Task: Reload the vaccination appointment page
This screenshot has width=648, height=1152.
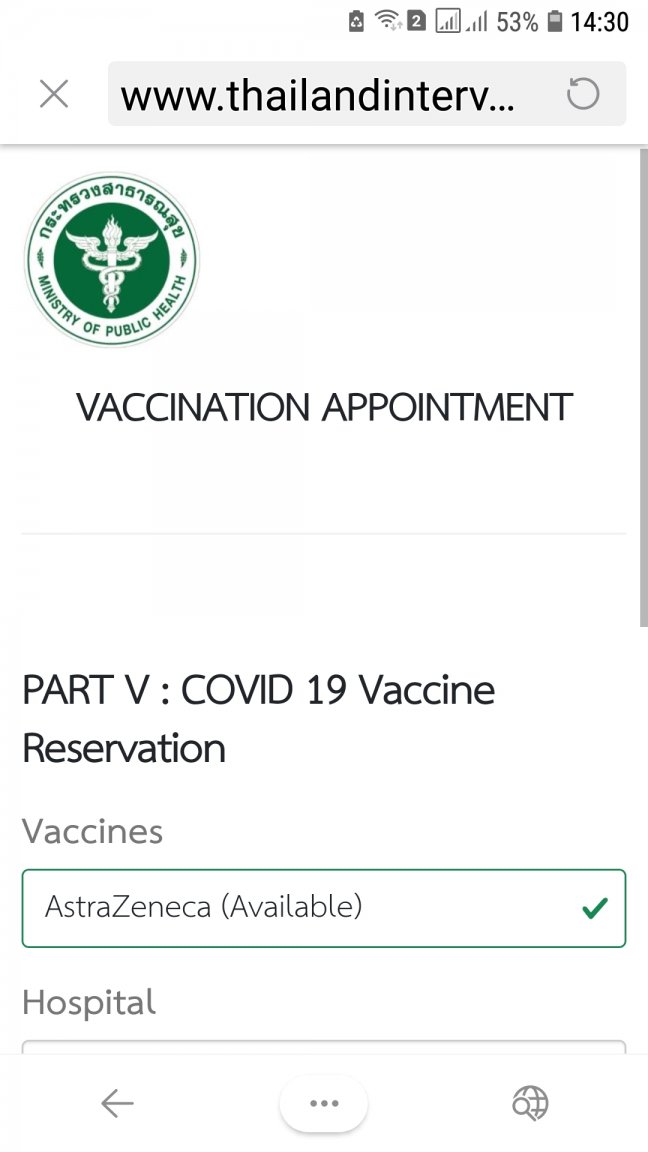Action: (583, 94)
